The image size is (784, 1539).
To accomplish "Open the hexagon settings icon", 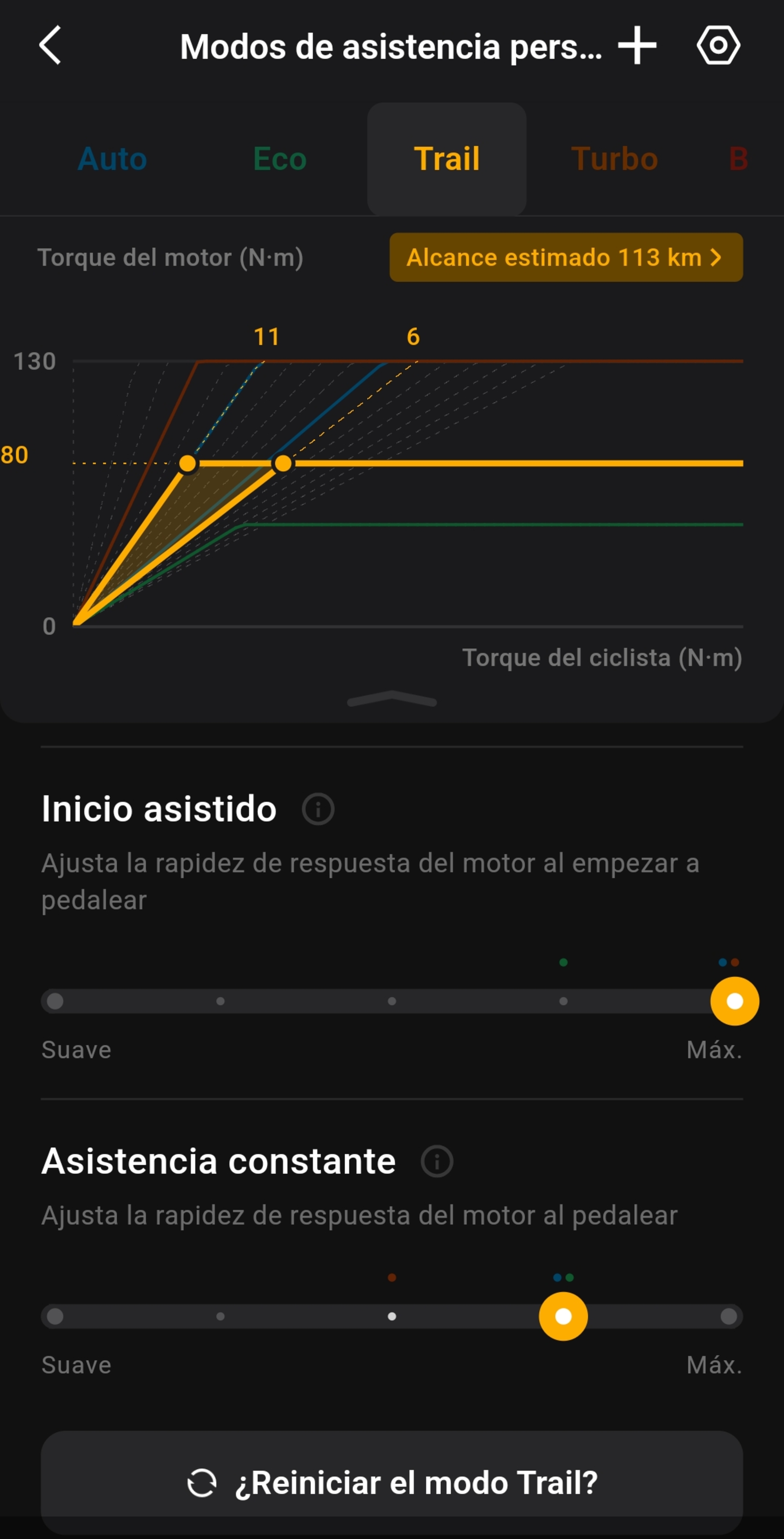I will click(x=718, y=45).
